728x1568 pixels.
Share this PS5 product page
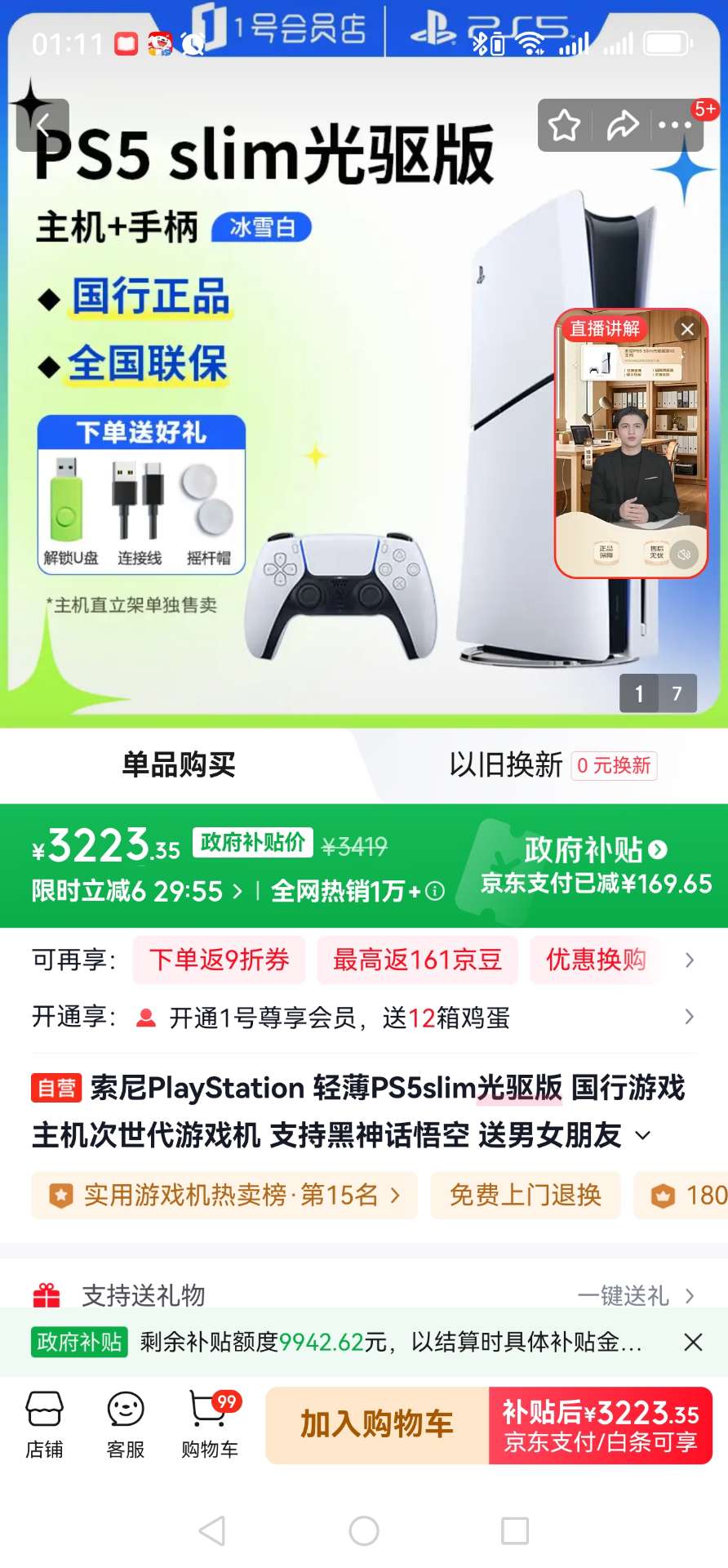pyautogui.click(x=622, y=126)
